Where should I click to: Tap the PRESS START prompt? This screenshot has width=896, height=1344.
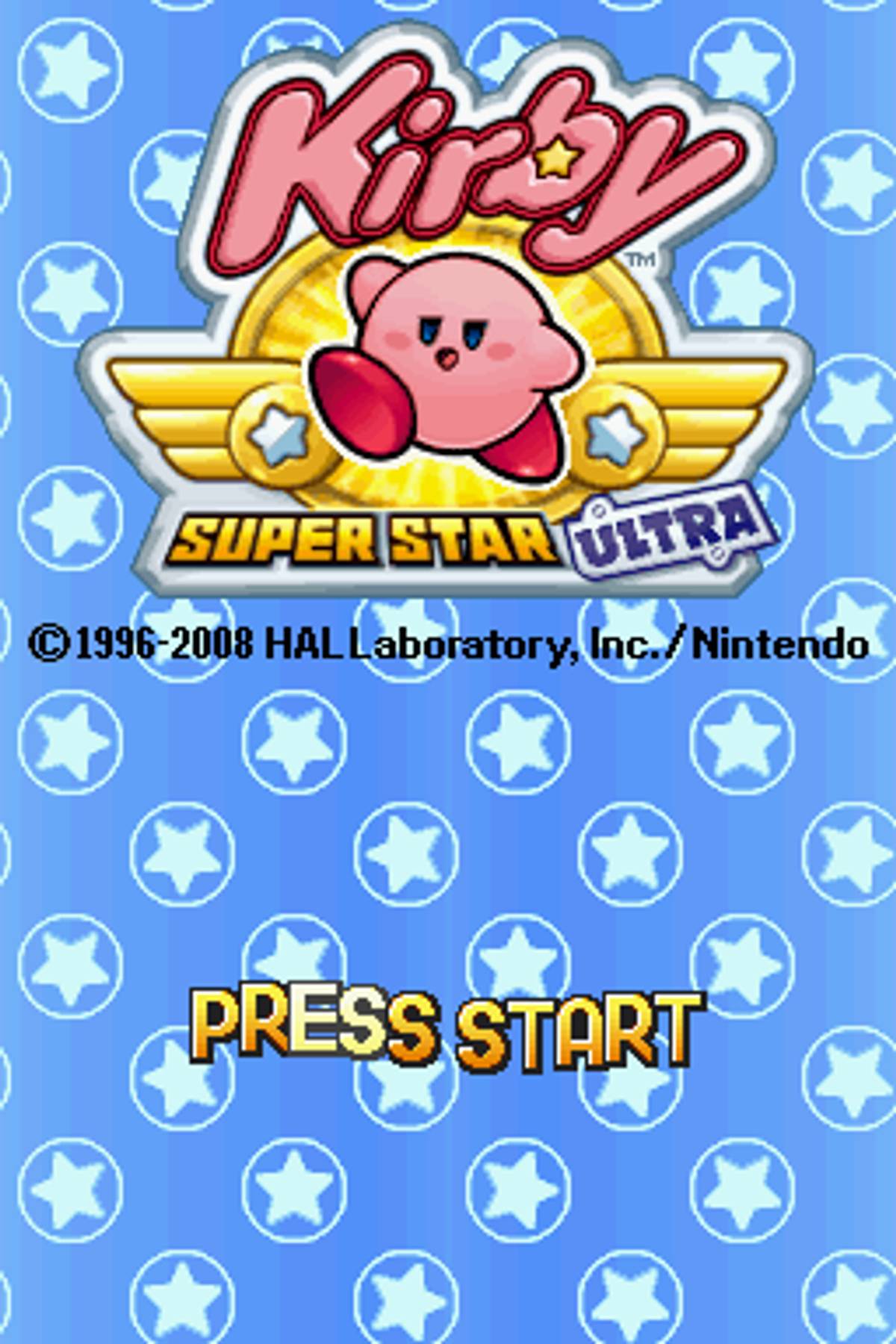tap(447, 1029)
